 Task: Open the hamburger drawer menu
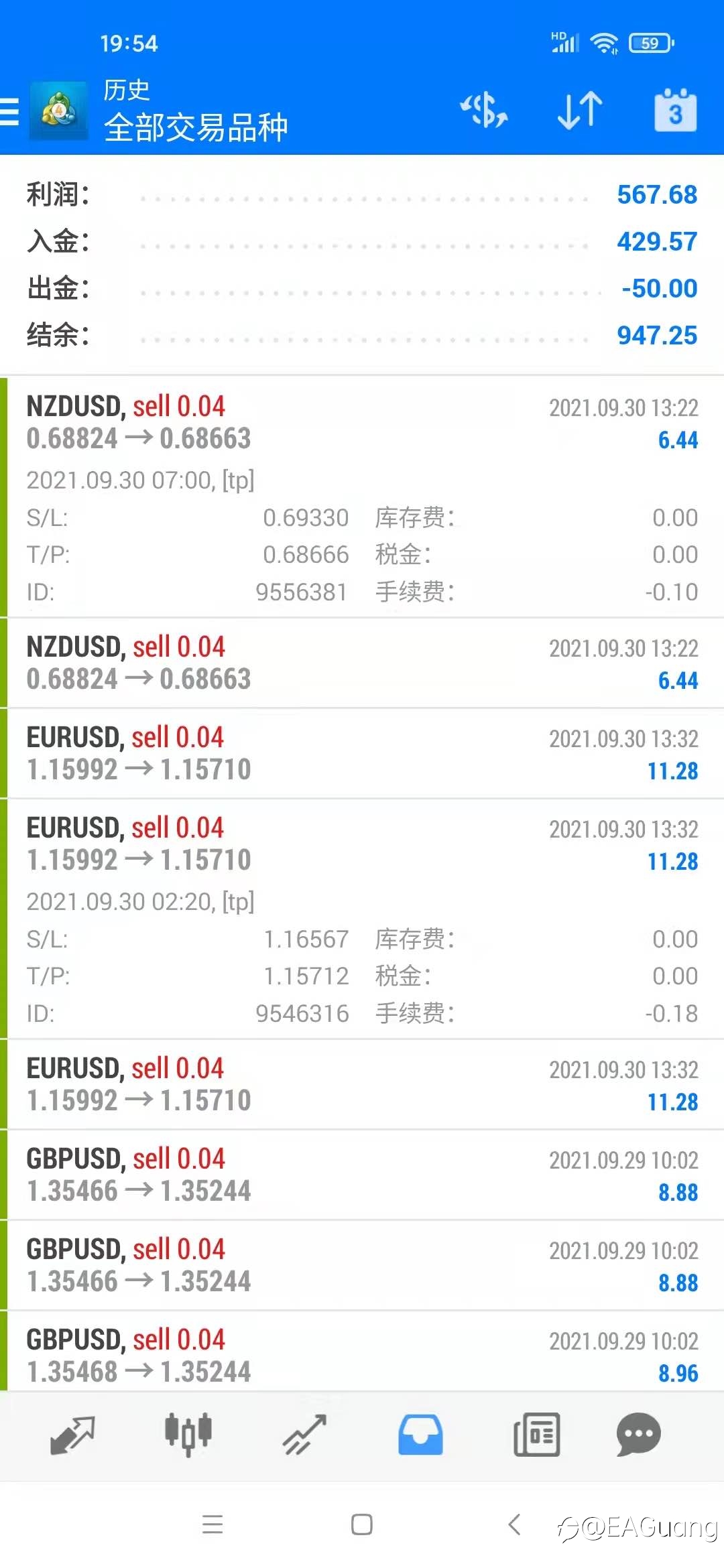pyautogui.click(x=9, y=111)
